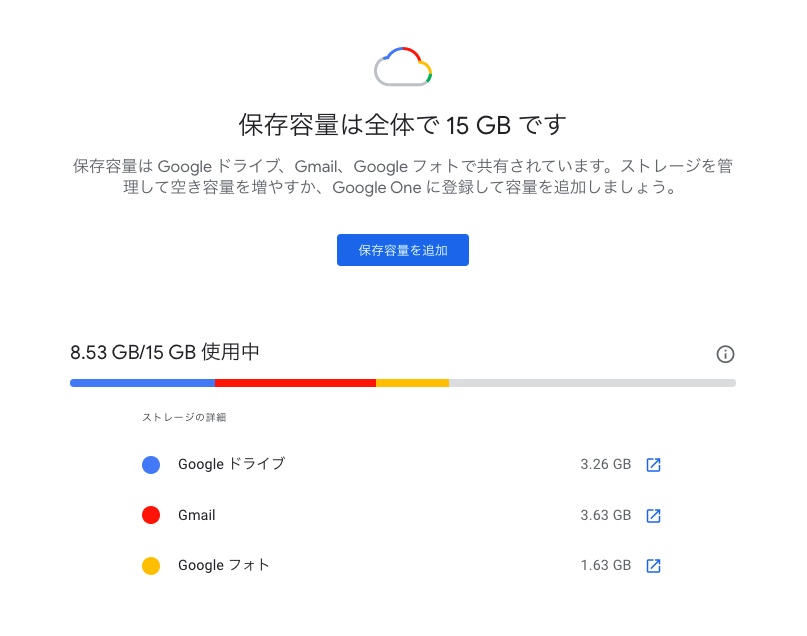The width and height of the screenshot is (807, 636).
Task: Open Gmail storage link icon
Action: coord(653,516)
